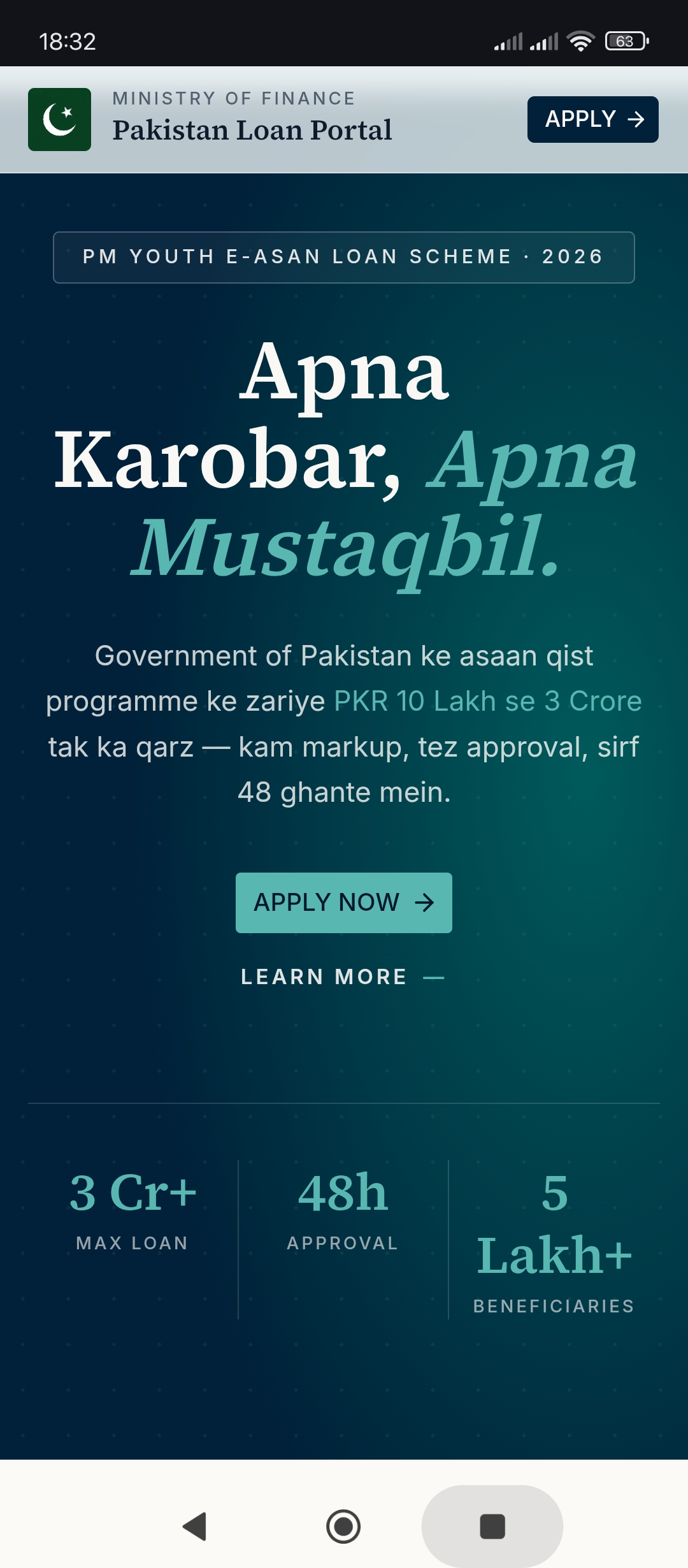The width and height of the screenshot is (688, 1568).
Task: Go to the home screen via system home button
Action: pos(343,1527)
